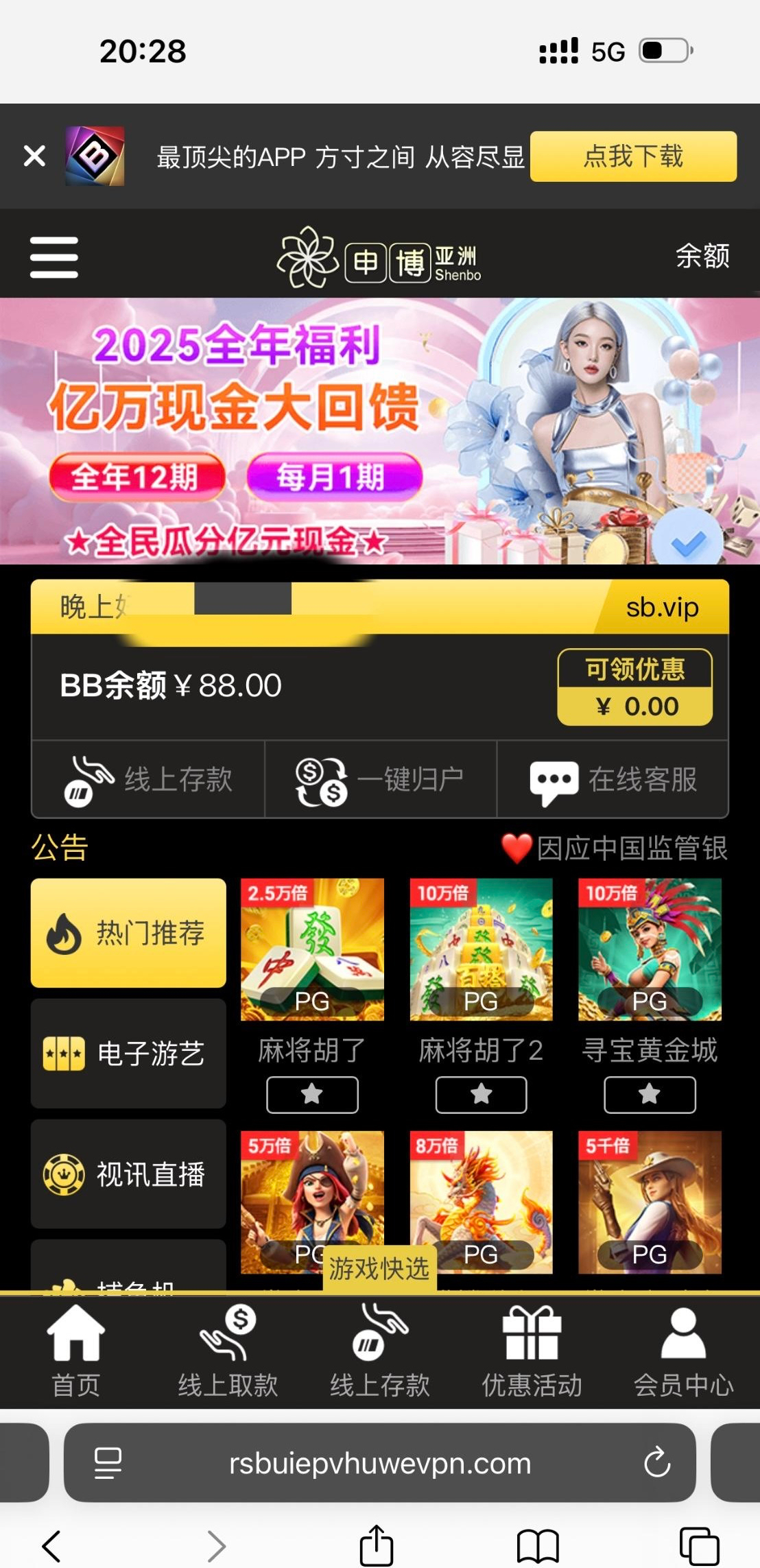Launch the 寻宝黄金城 game
This screenshot has height=1568, width=760.
click(650, 949)
